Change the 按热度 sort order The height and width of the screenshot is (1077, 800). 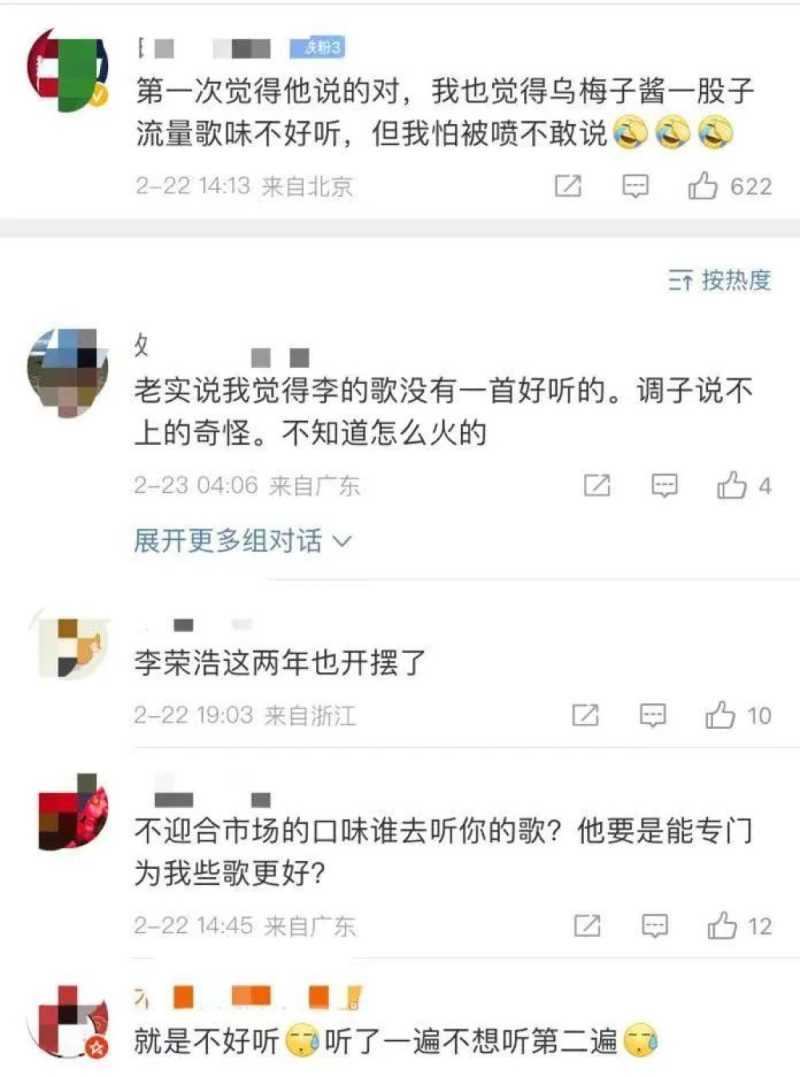tap(720, 281)
